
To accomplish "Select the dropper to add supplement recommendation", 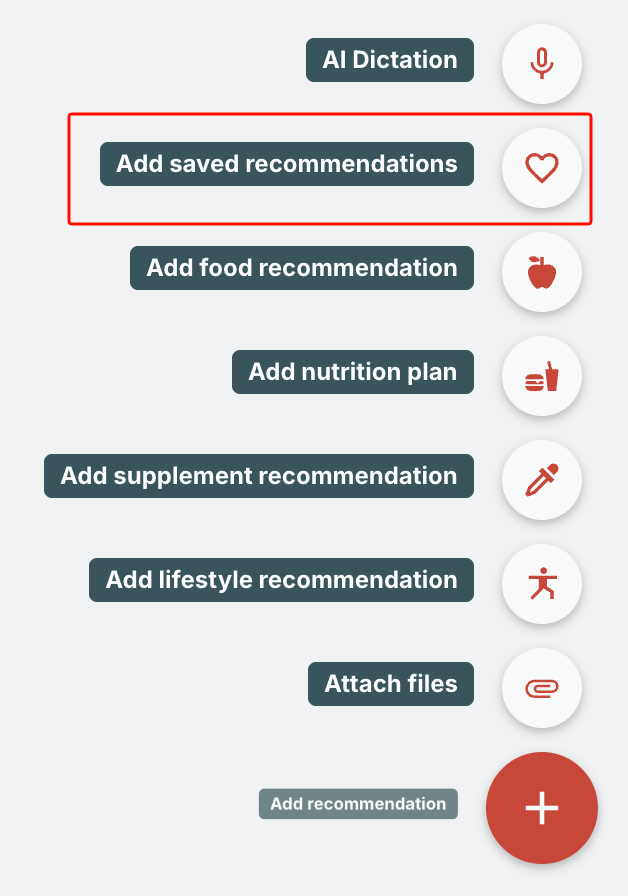I will tap(541, 480).
